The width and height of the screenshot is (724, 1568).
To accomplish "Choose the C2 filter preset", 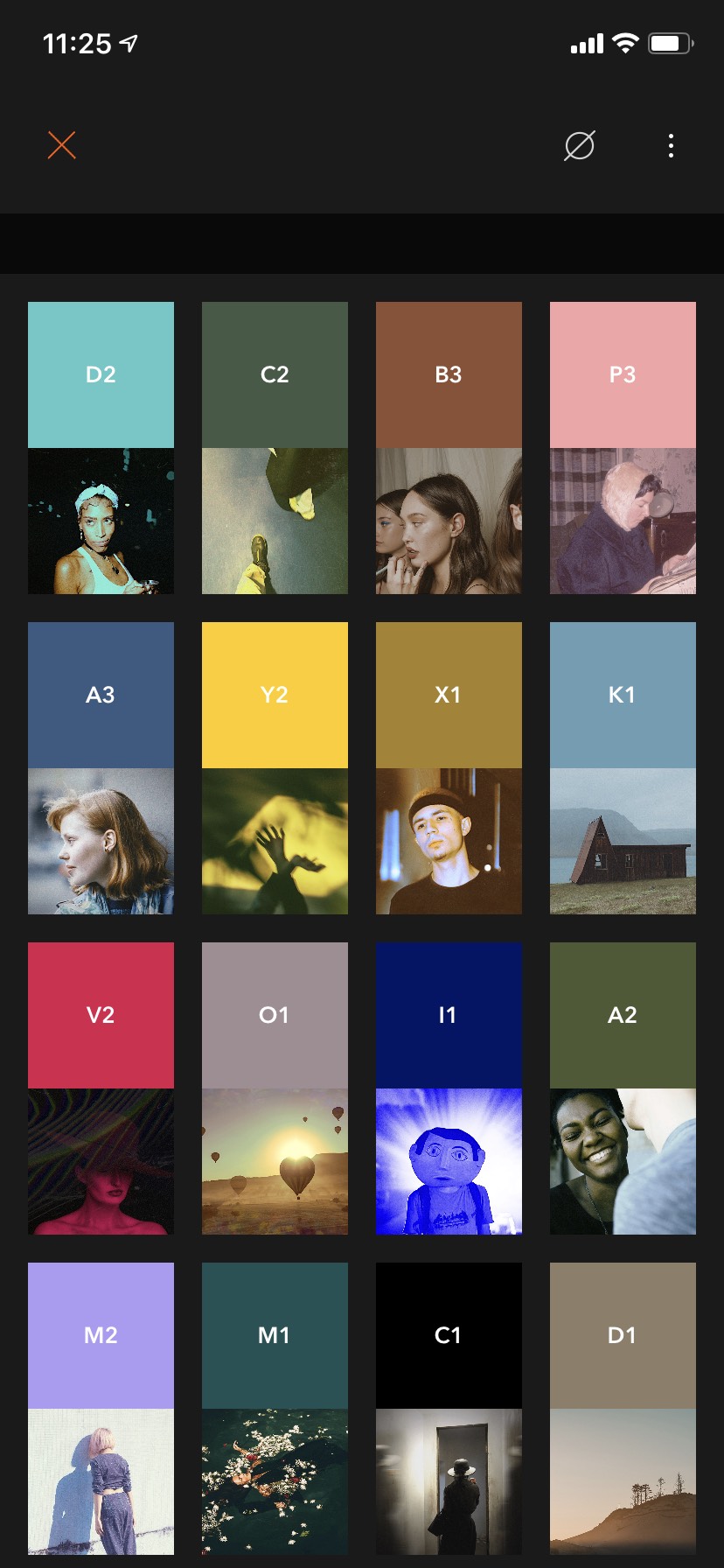I will 275,447.
